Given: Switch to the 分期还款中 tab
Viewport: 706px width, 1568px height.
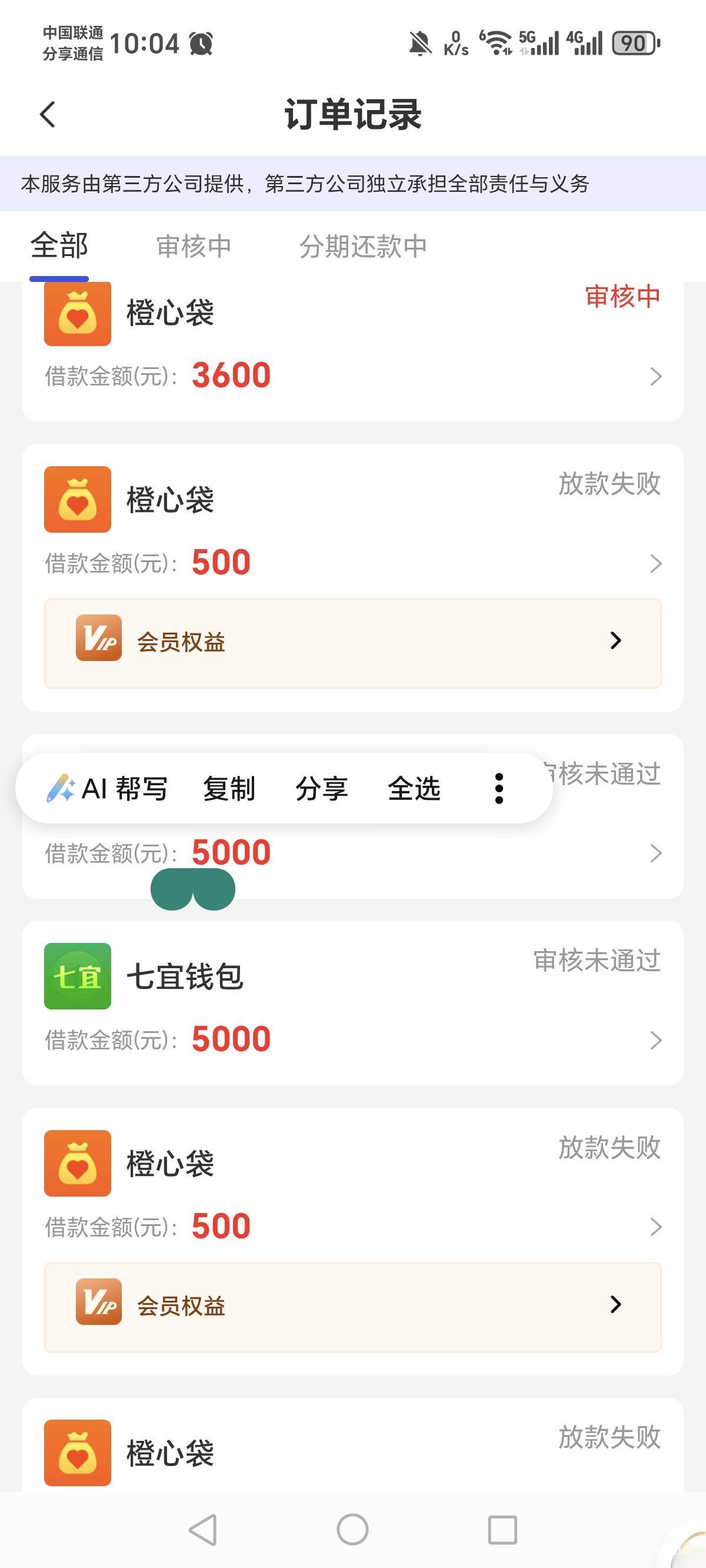Looking at the screenshot, I should pos(363,247).
